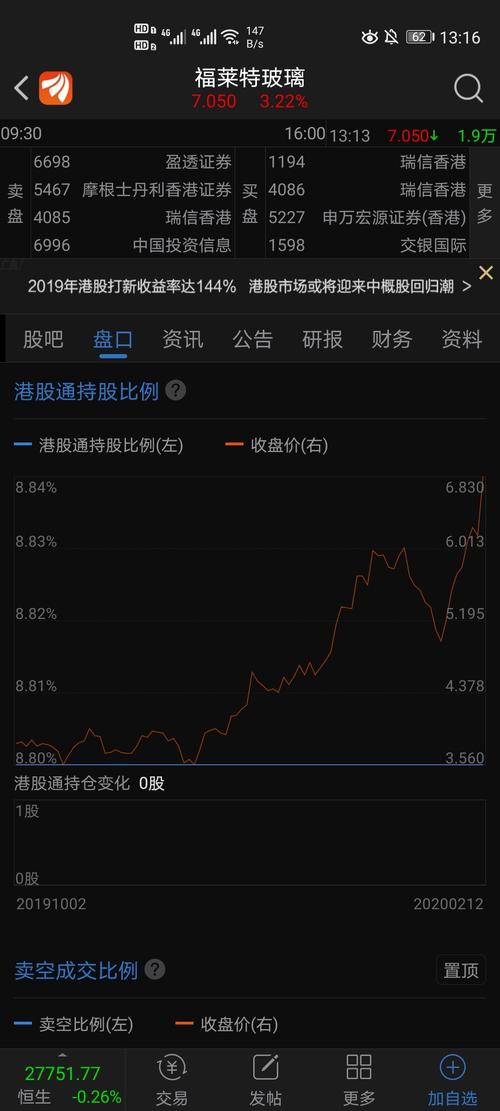Viewport: 500px width, 1111px height.
Task: Tap the 置顶 button
Action: tap(461, 970)
